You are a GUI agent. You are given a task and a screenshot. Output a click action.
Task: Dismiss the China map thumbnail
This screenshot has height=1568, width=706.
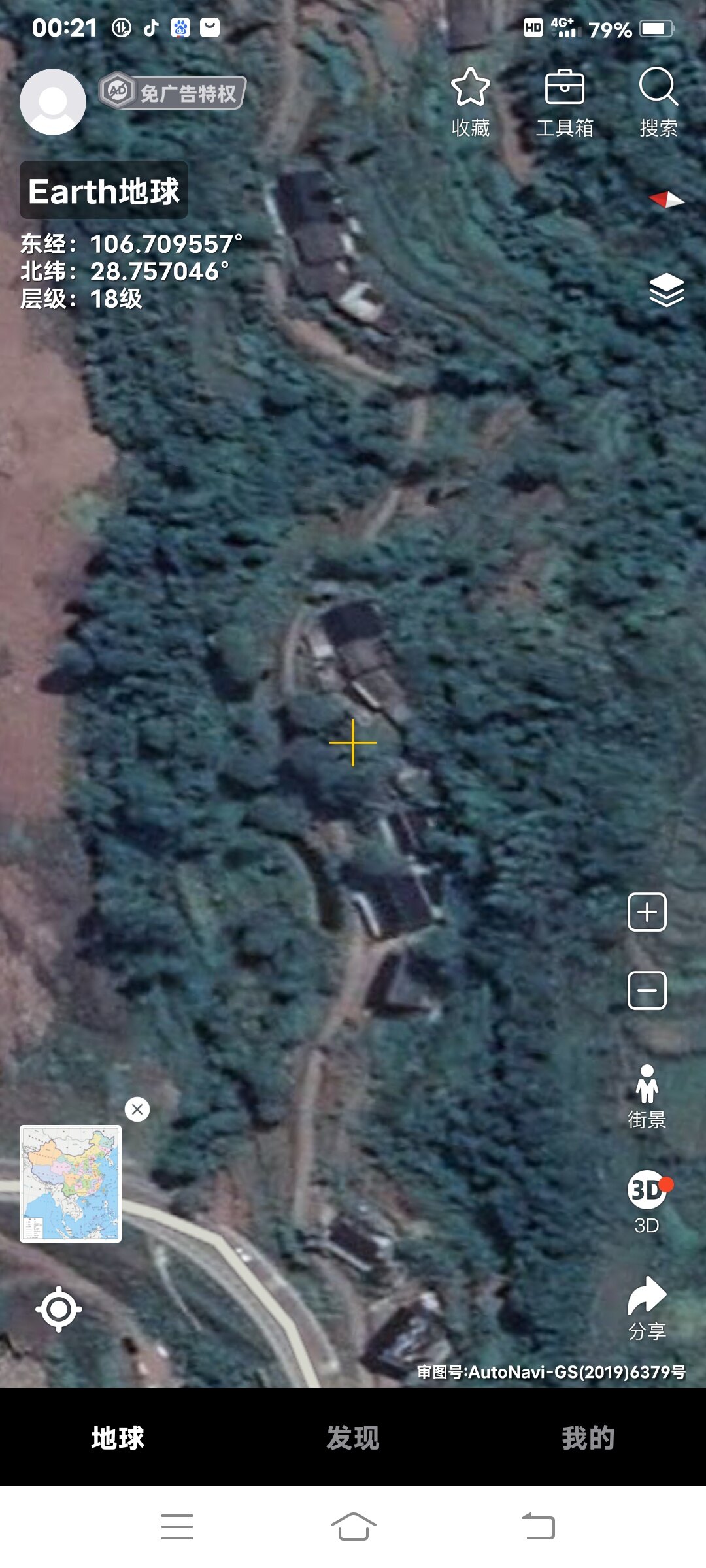click(137, 1109)
